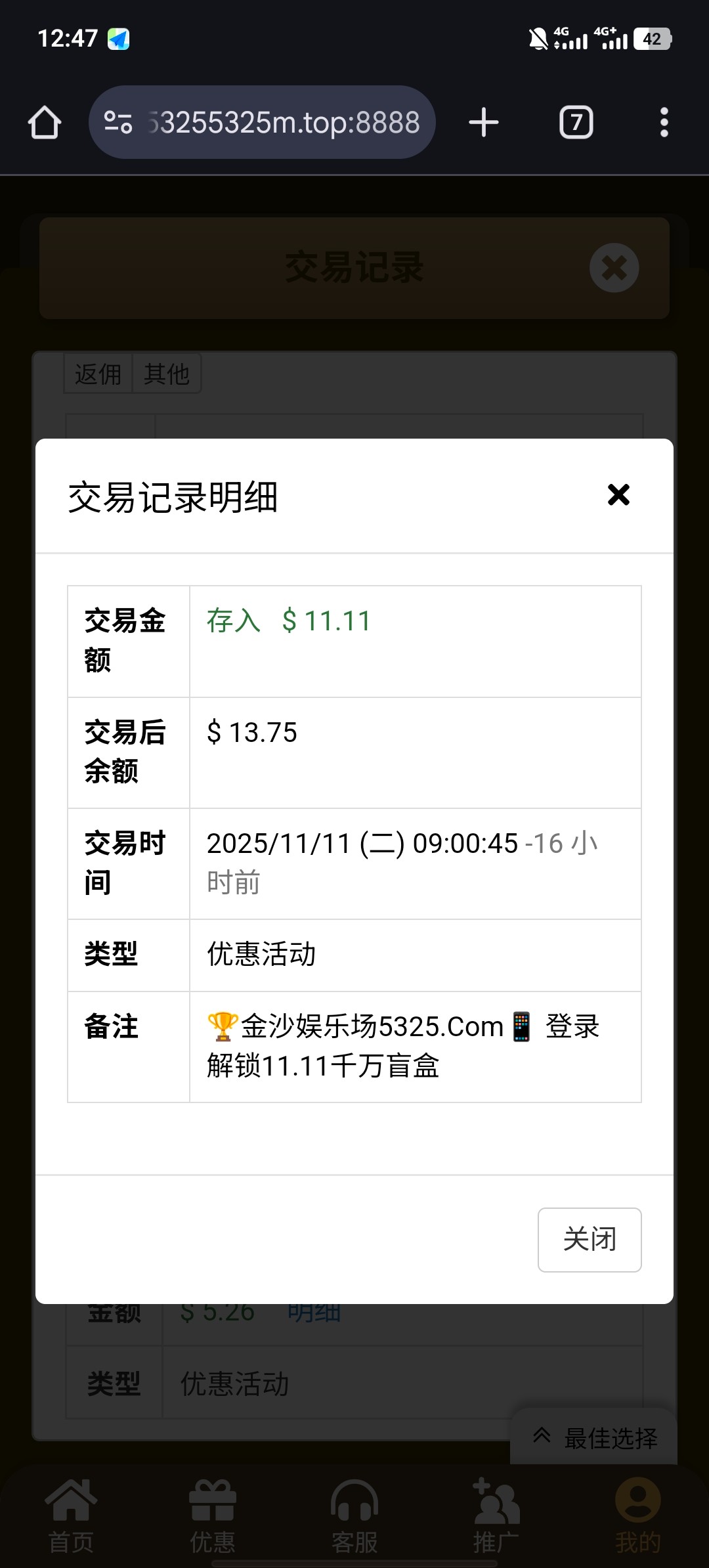
Task: Close the 交易记录明细 dialog with the X
Action: [618, 495]
